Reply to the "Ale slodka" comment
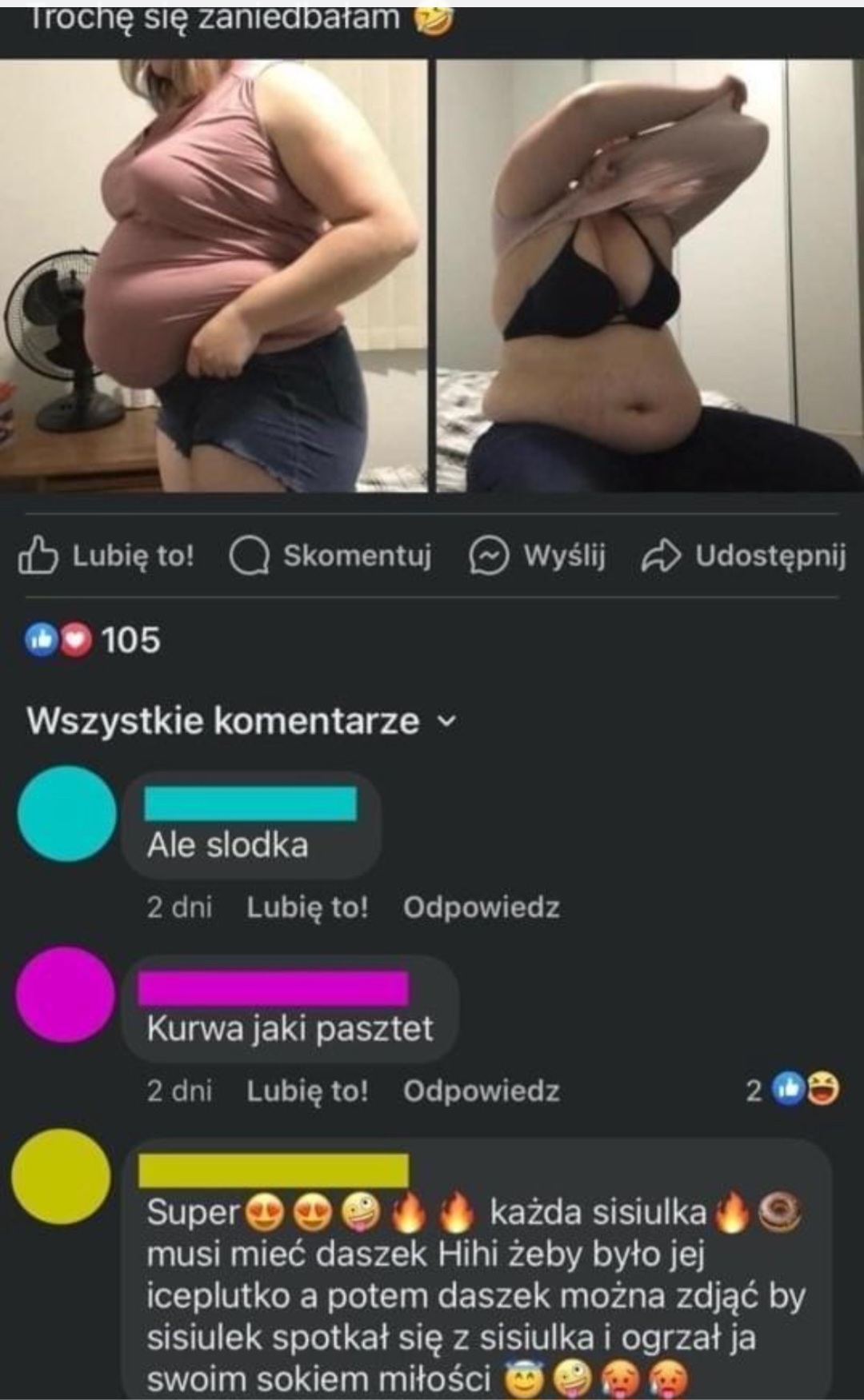The image size is (864, 1400). coord(481,907)
